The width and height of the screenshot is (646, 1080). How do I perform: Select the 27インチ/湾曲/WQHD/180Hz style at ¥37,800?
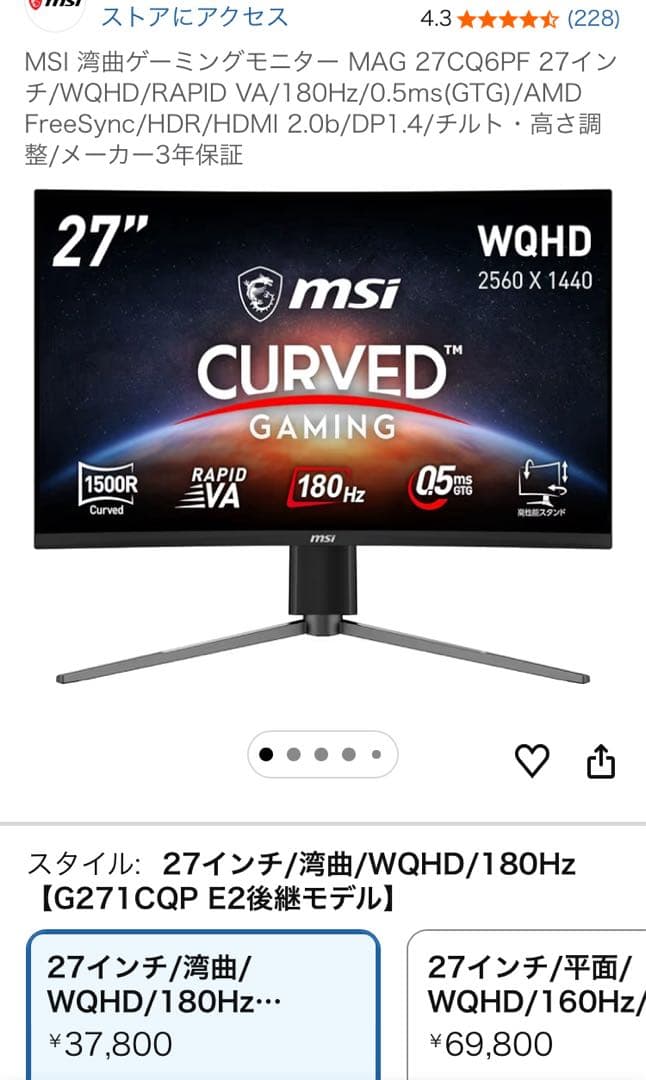pos(203,1005)
